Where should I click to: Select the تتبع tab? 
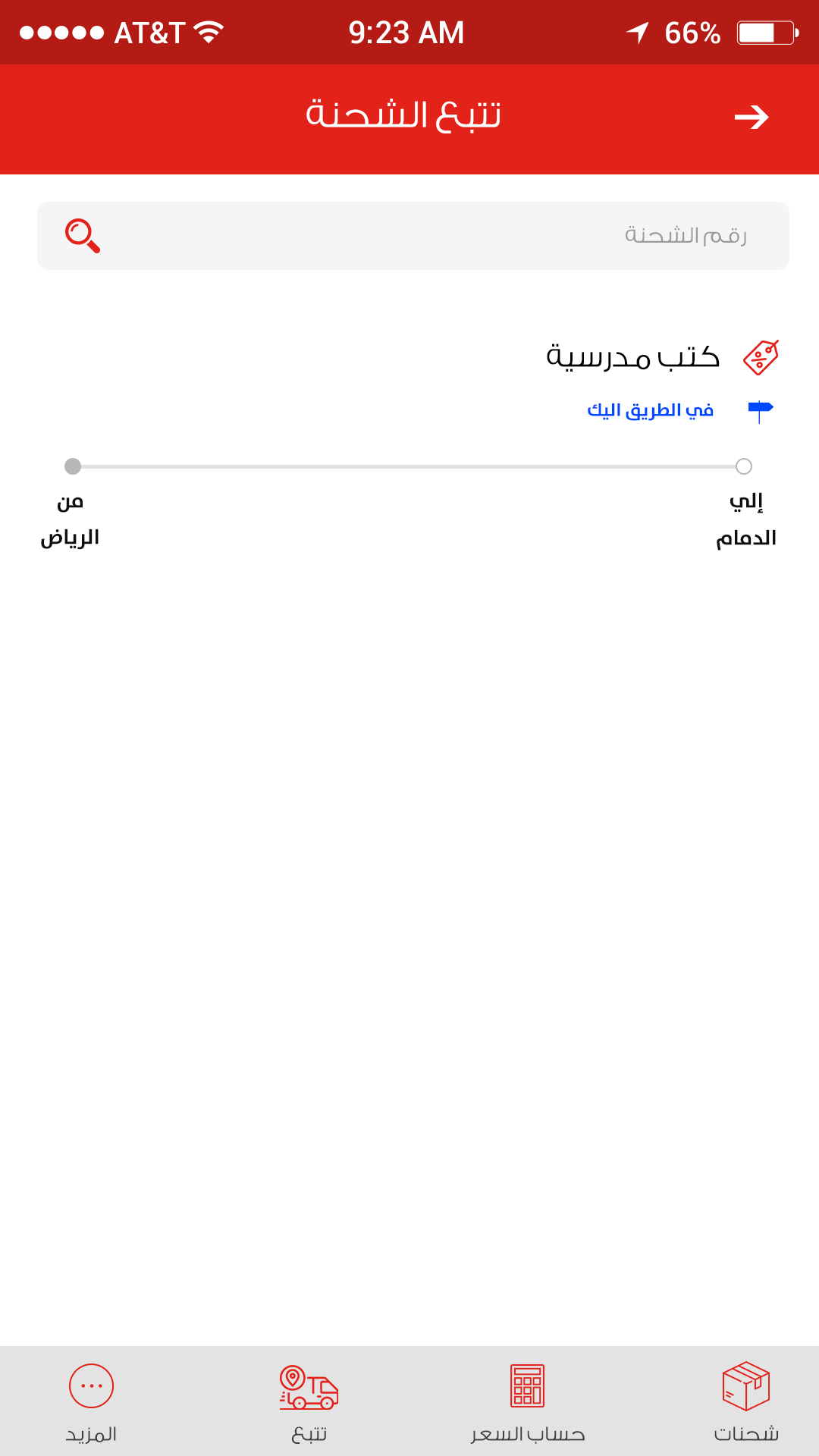pyautogui.click(x=309, y=1401)
